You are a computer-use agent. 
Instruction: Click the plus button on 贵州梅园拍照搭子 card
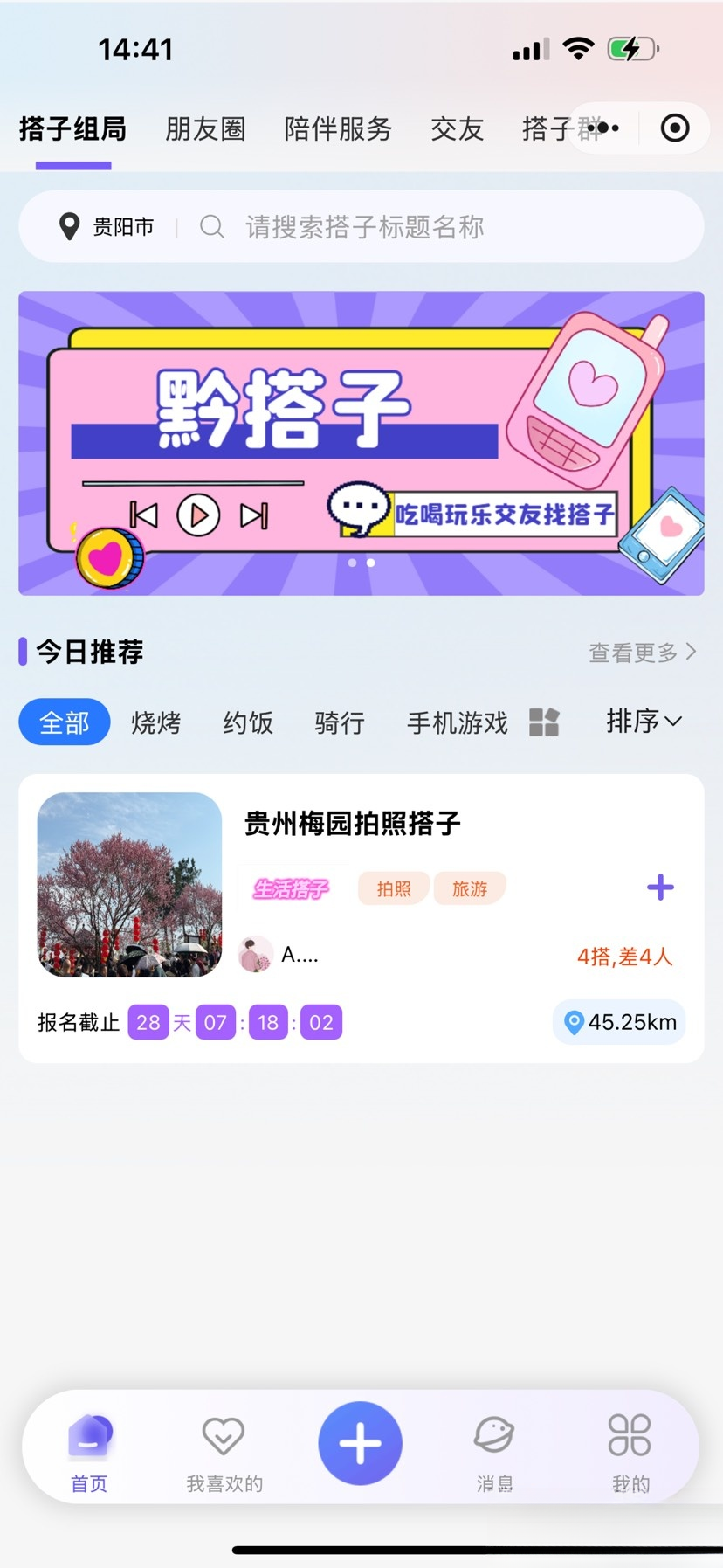(660, 888)
